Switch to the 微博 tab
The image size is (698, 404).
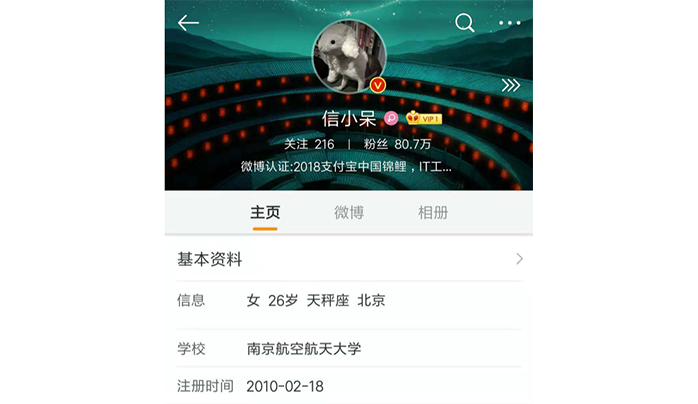point(349,212)
